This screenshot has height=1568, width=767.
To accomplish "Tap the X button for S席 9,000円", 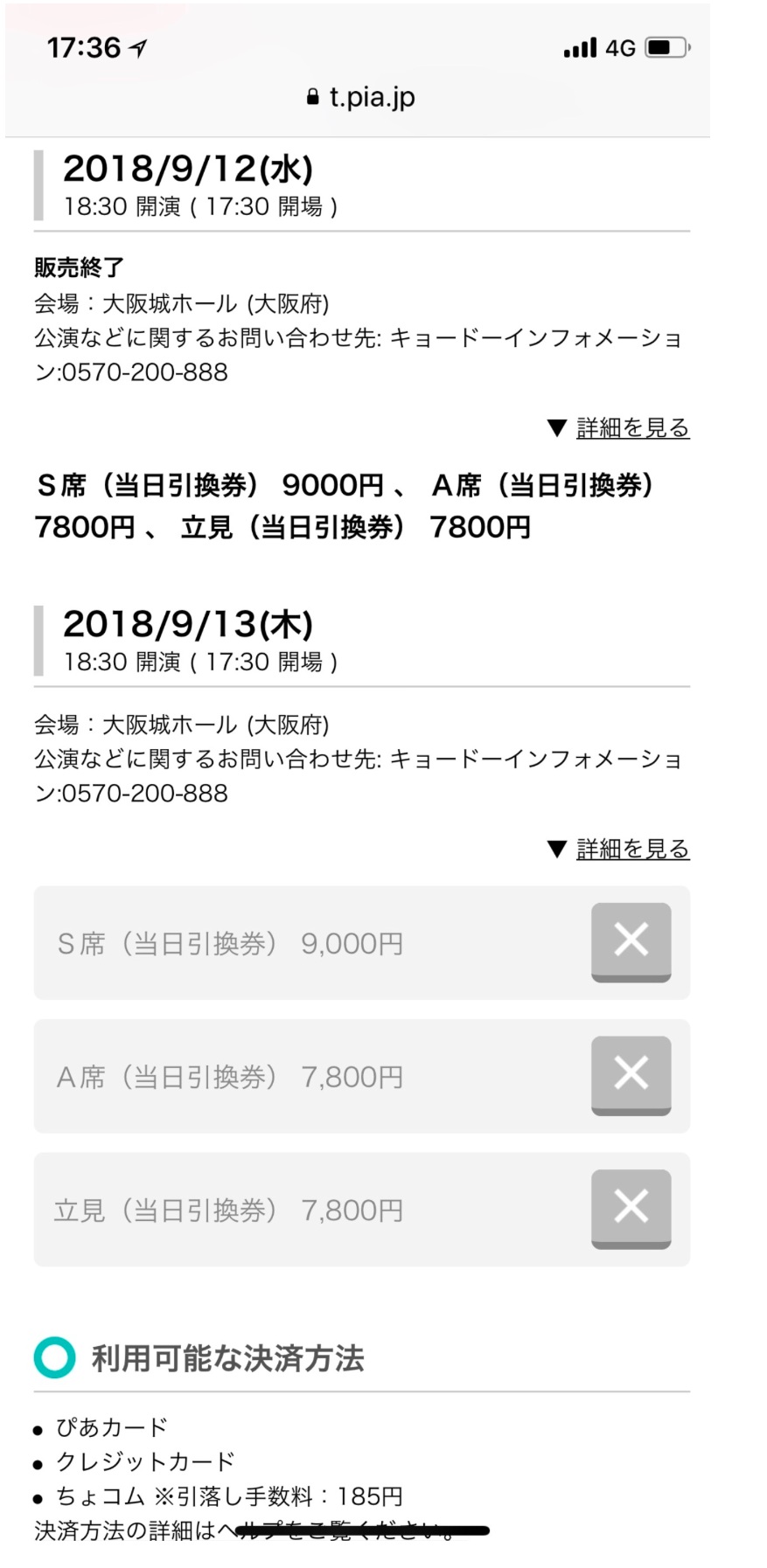I will click(631, 942).
